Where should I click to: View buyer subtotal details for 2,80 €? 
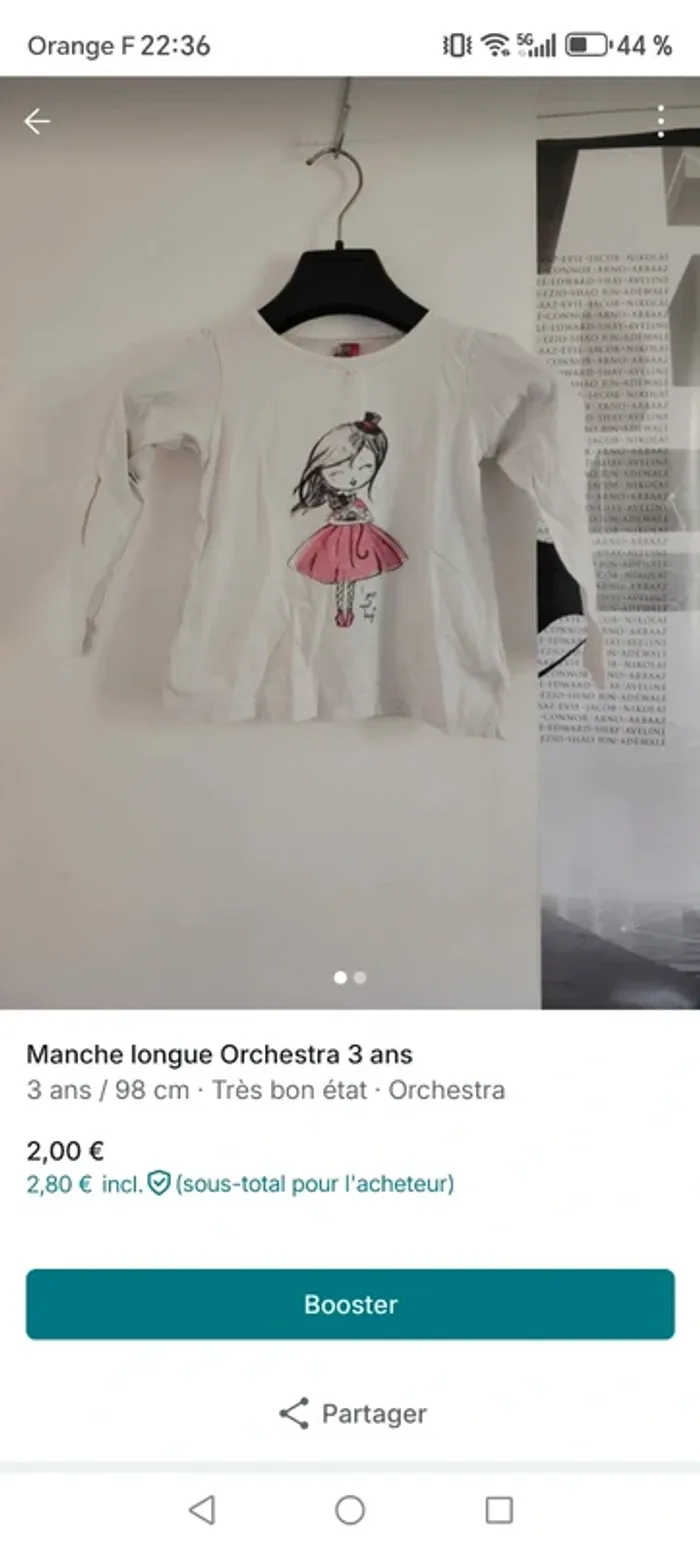pyautogui.click(x=240, y=1184)
